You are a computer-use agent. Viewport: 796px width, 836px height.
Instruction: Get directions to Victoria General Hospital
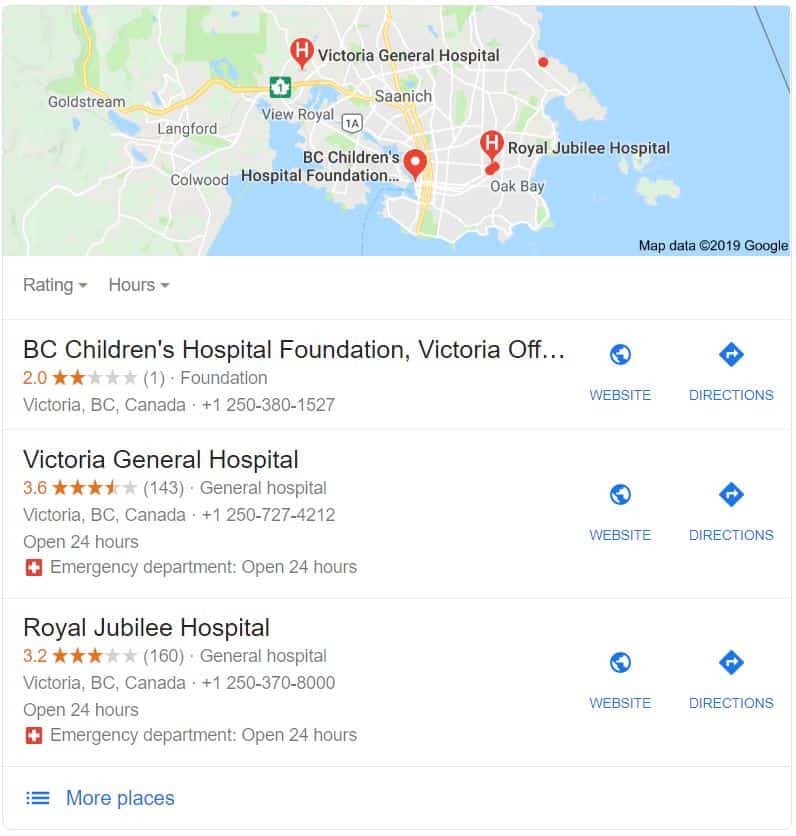(x=731, y=510)
